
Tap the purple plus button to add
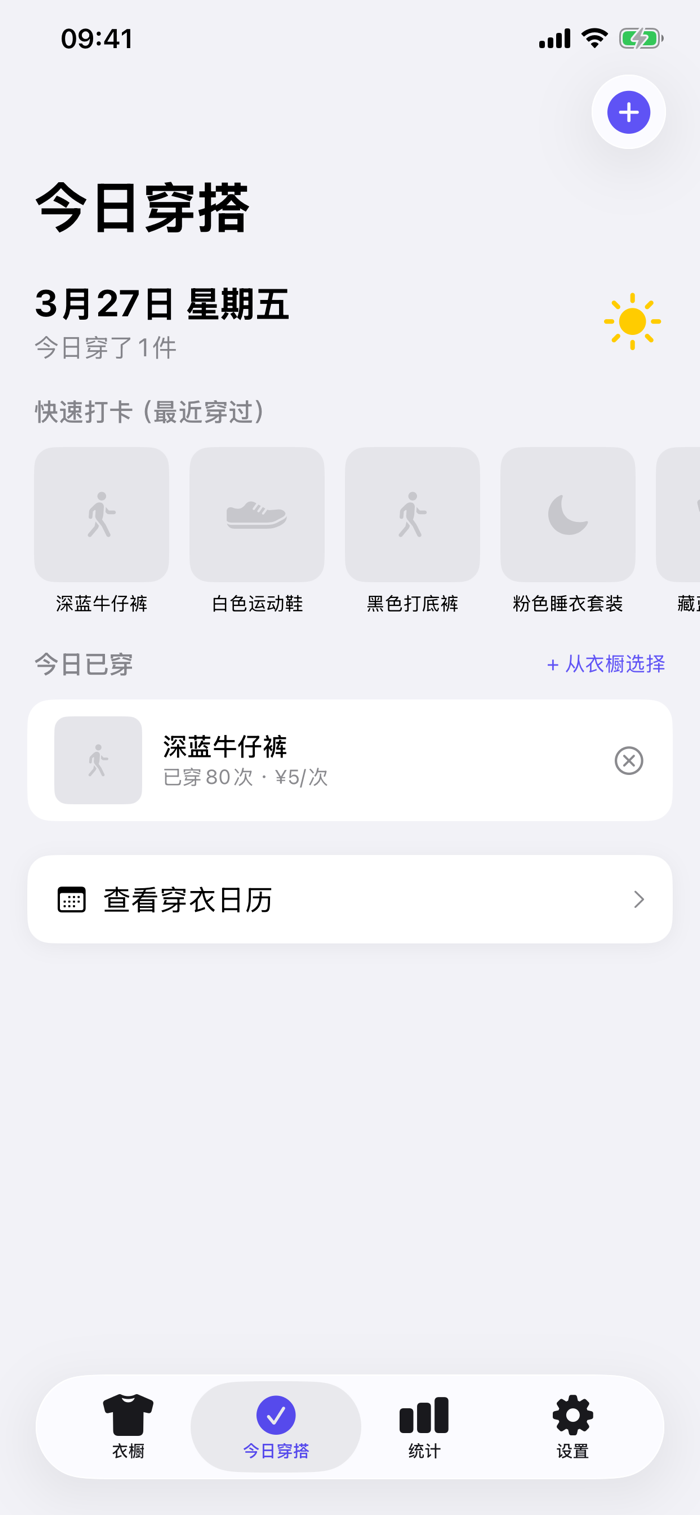point(628,112)
